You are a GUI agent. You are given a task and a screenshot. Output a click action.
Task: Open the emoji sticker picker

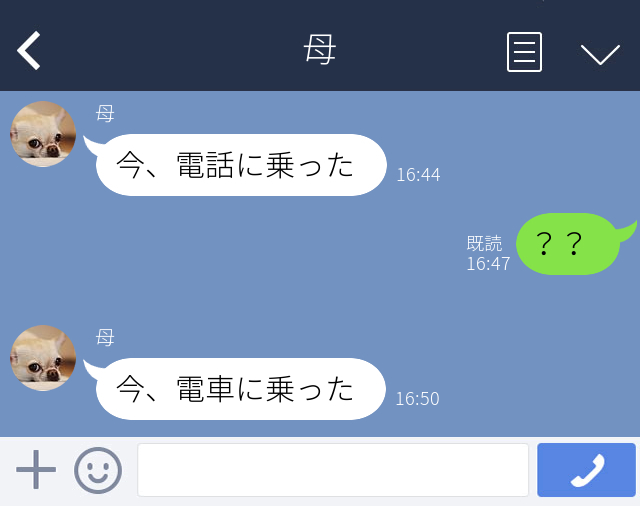point(98,470)
